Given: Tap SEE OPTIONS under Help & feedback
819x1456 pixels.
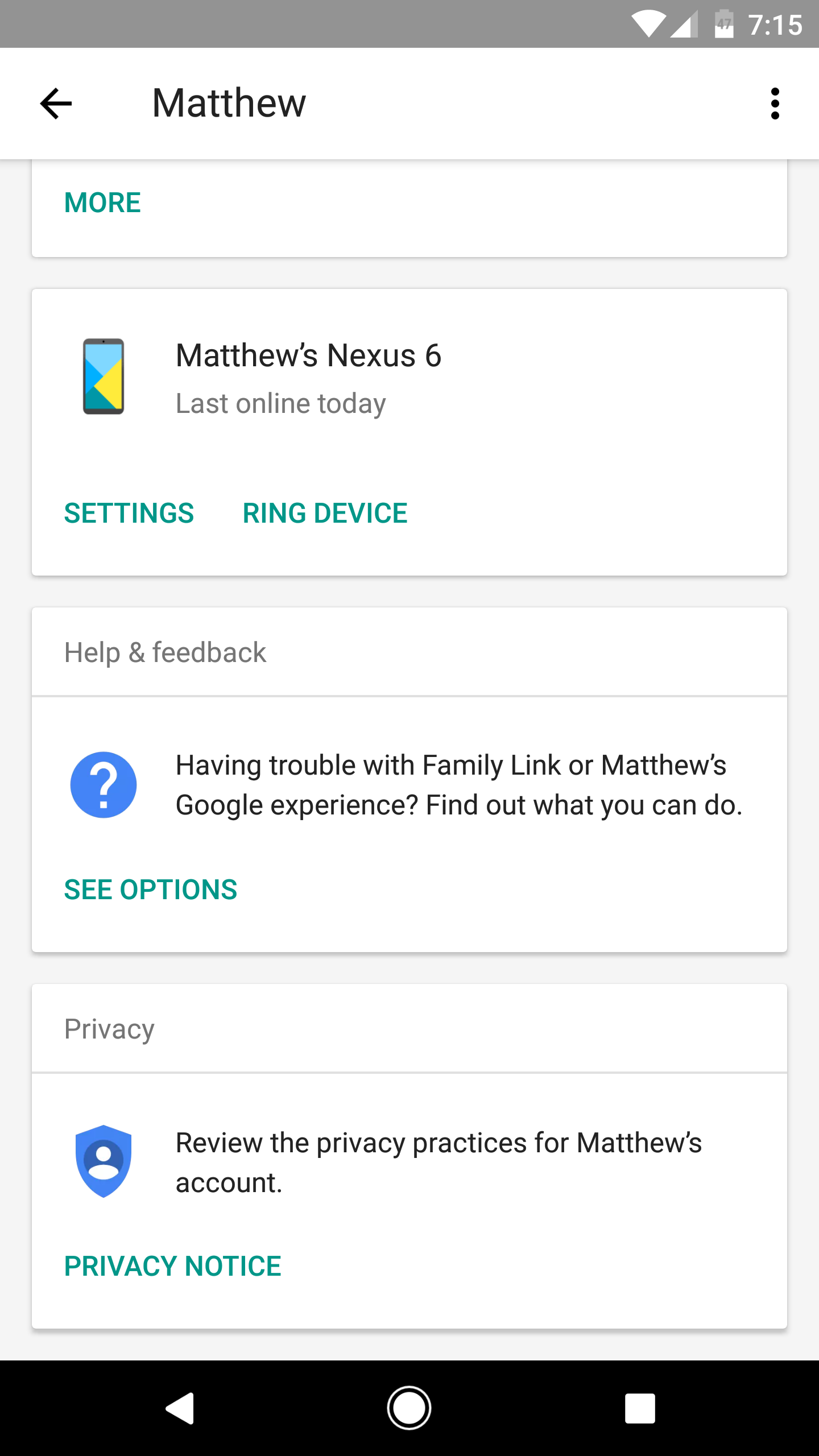Looking at the screenshot, I should point(151,890).
